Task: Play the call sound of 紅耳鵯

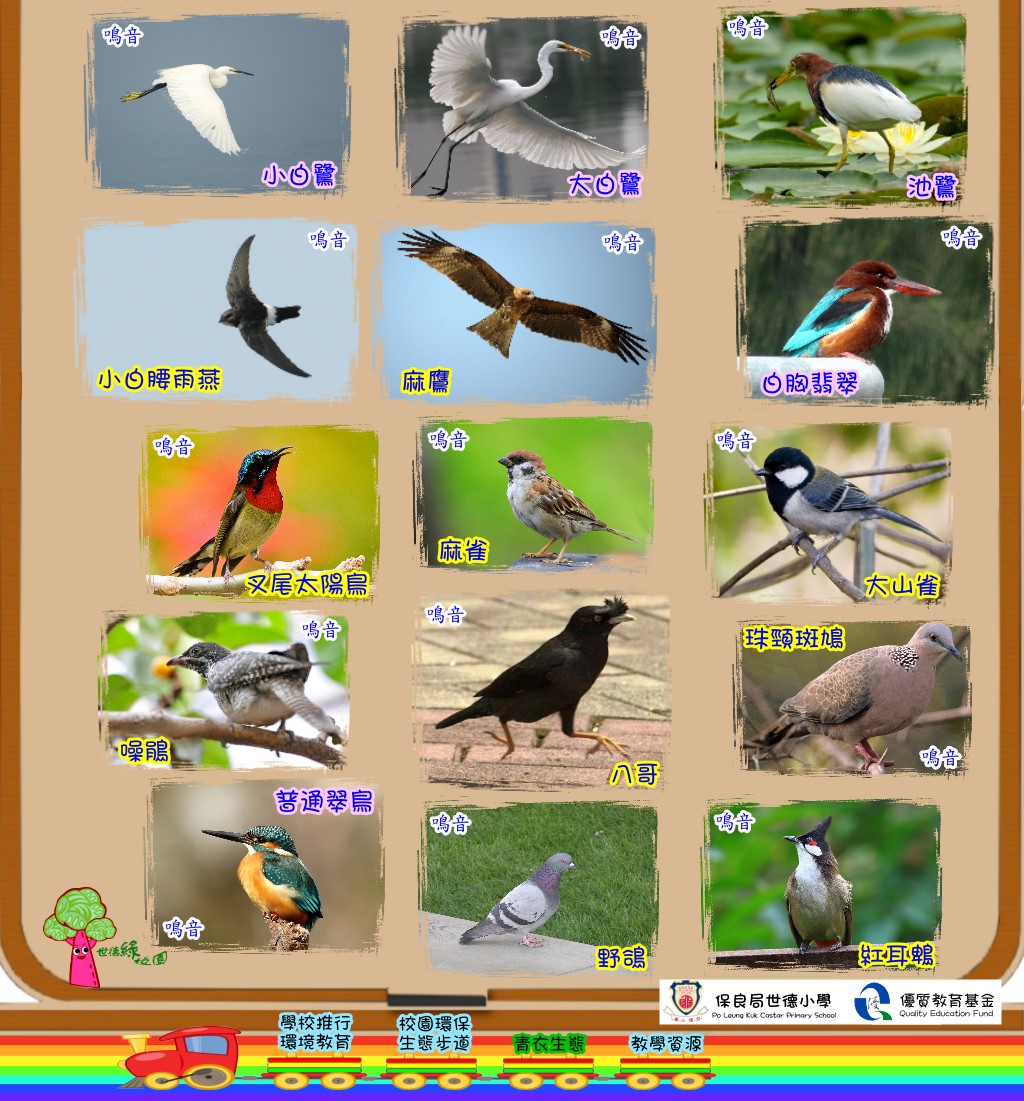Action: 734,821
